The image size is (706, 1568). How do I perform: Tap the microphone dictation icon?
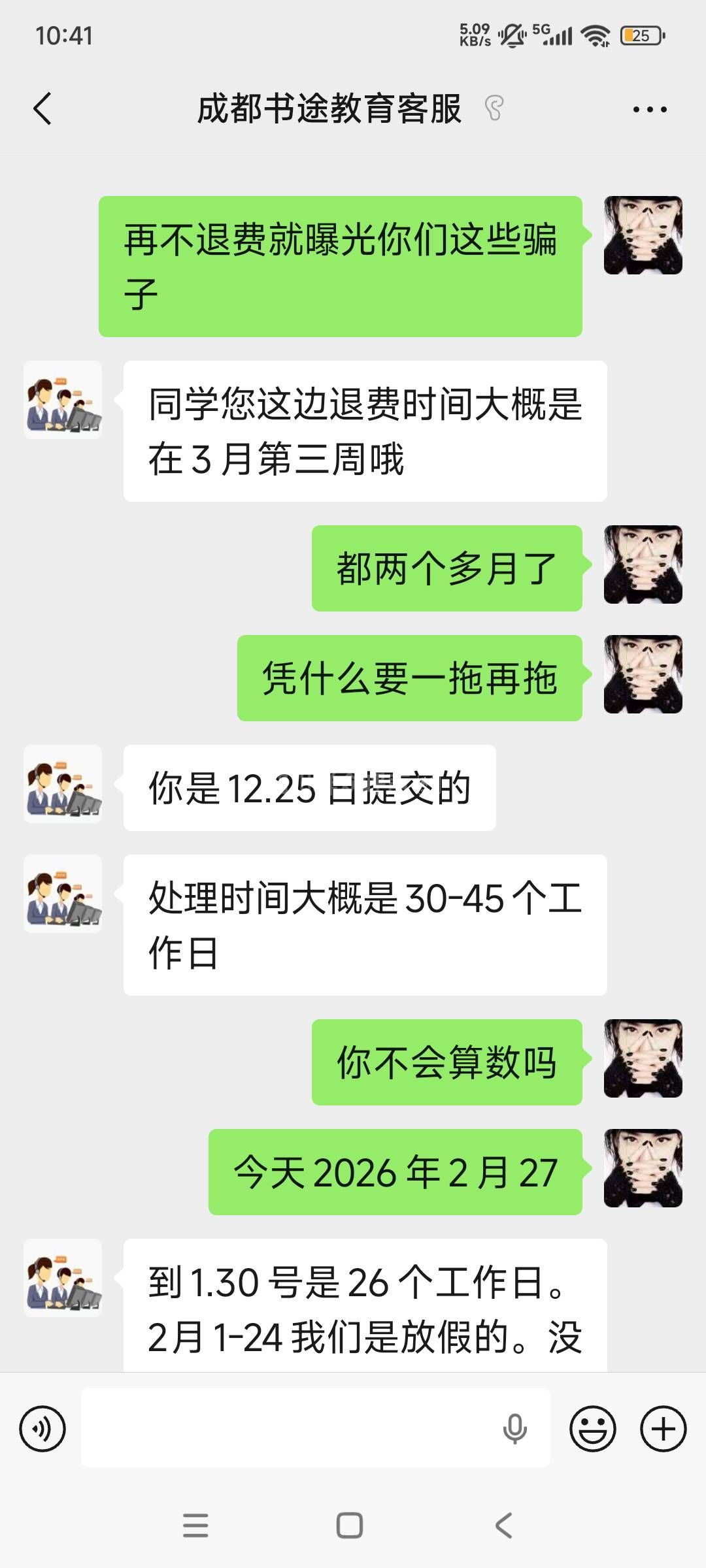(x=514, y=1429)
